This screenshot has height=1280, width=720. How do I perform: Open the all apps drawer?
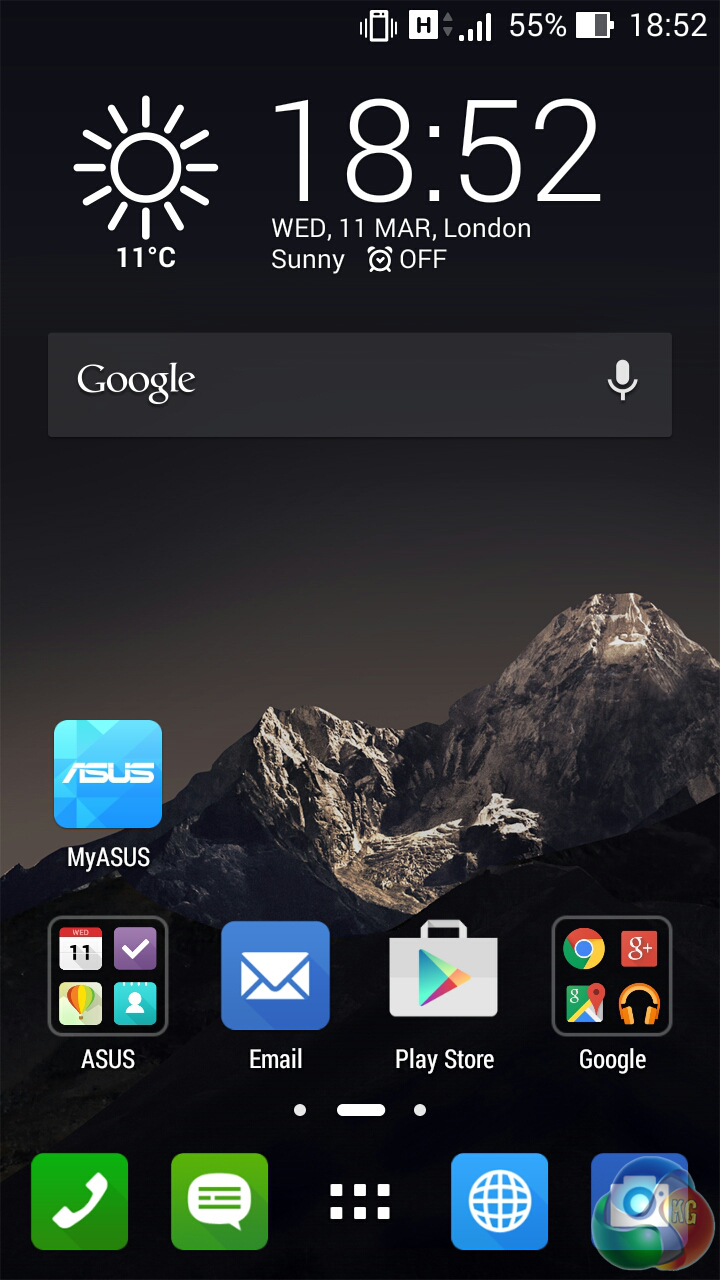(x=360, y=1201)
